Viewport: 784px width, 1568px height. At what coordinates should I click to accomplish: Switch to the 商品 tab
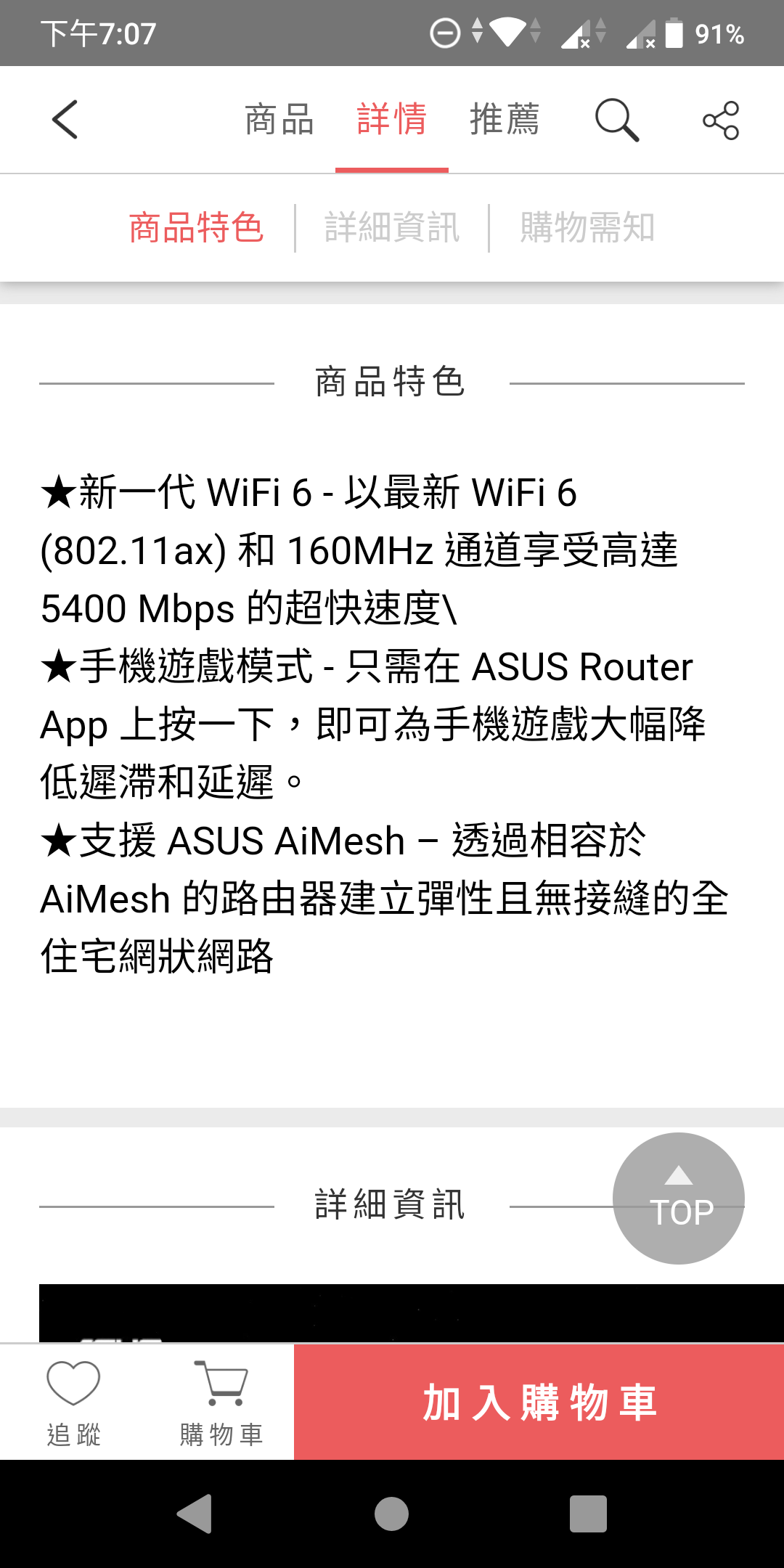pyautogui.click(x=279, y=120)
